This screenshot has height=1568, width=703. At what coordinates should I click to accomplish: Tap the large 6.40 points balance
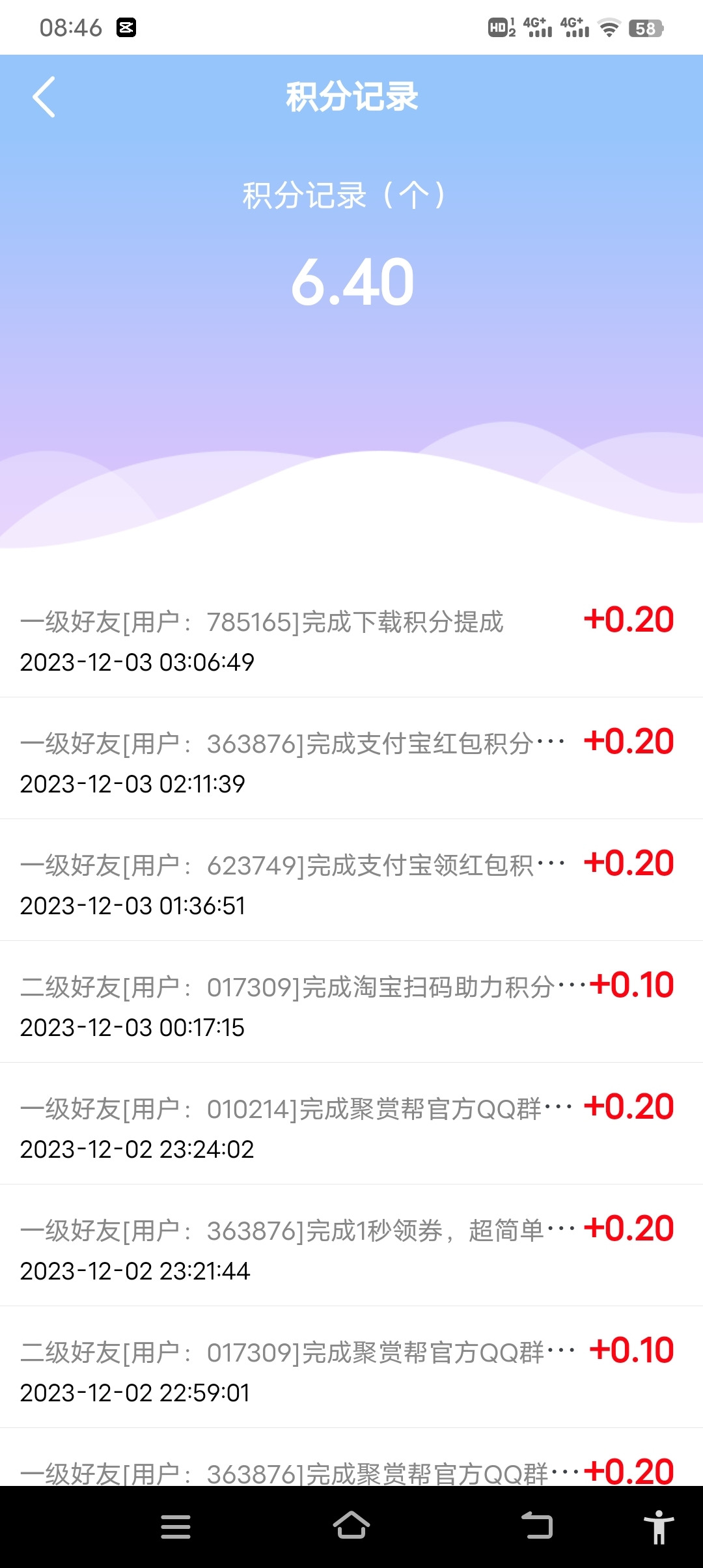tap(351, 281)
